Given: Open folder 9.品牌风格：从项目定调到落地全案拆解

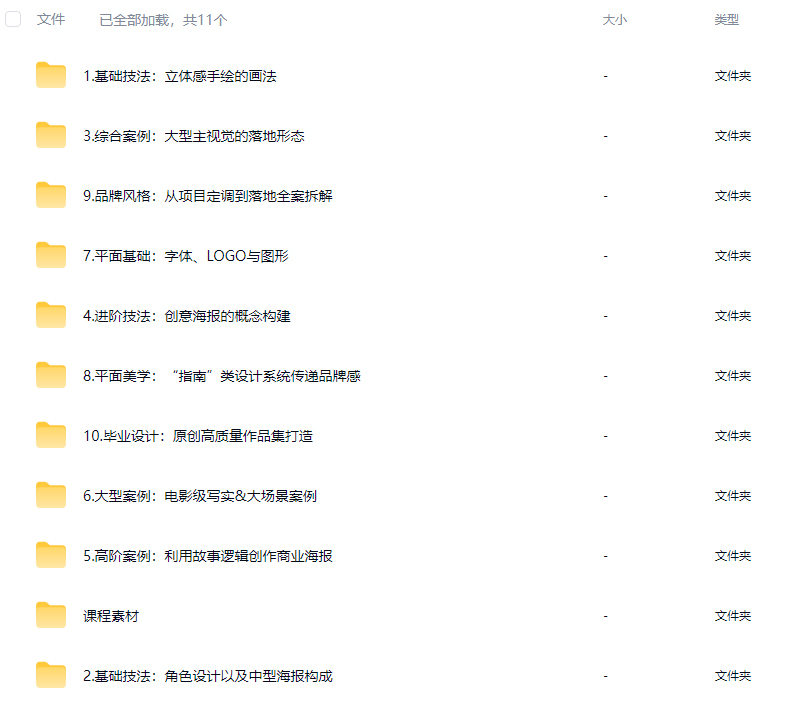Looking at the screenshot, I should coord(207,196).
